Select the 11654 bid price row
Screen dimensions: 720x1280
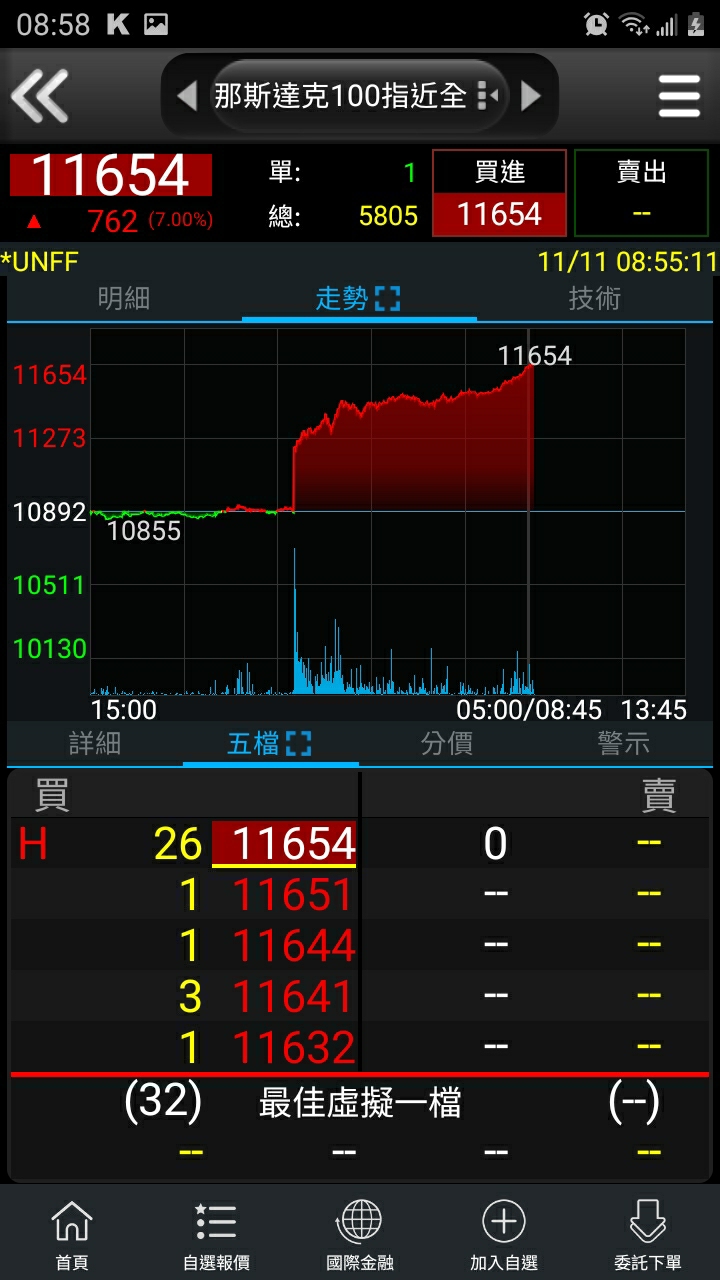tap(284, 844)
